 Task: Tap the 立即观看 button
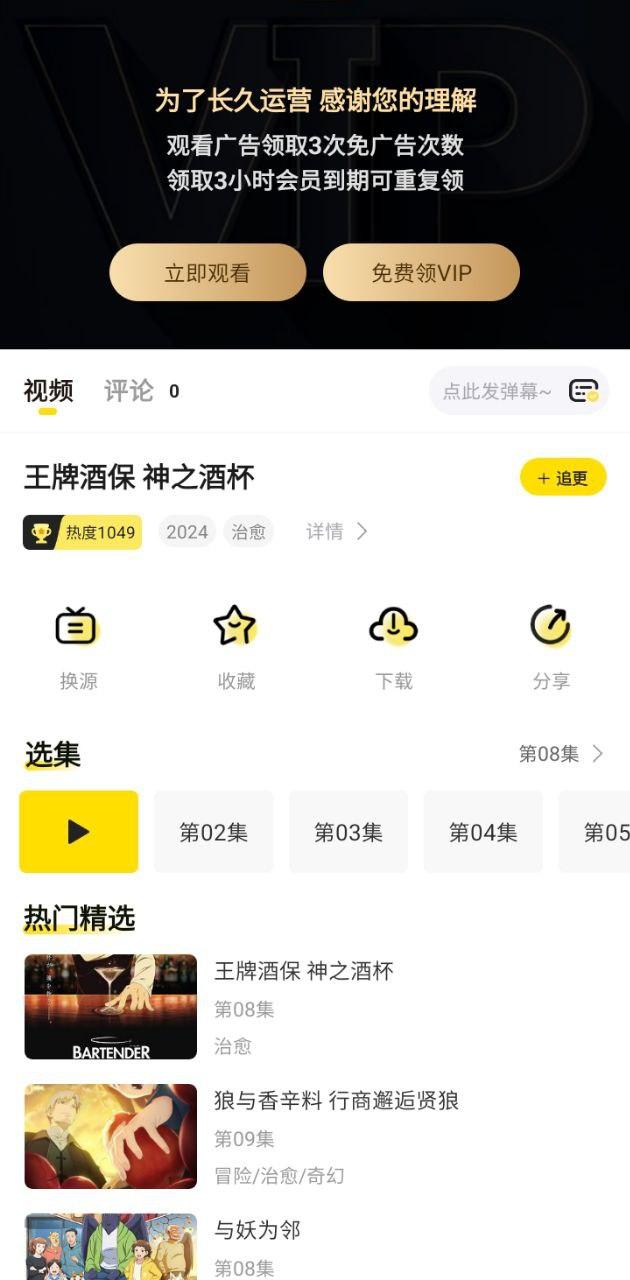(207, 273)
